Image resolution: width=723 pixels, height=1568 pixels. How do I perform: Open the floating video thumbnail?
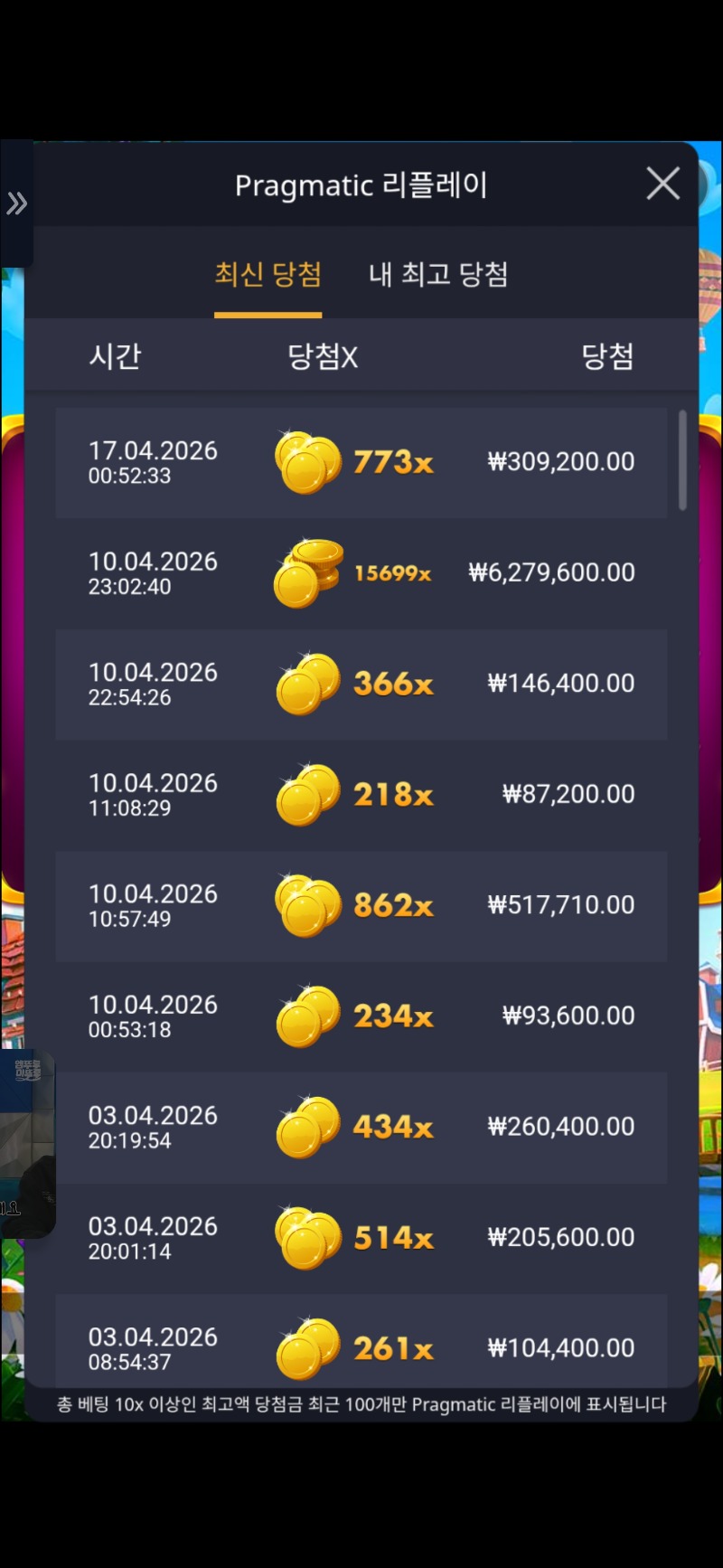click(27, 1144)
